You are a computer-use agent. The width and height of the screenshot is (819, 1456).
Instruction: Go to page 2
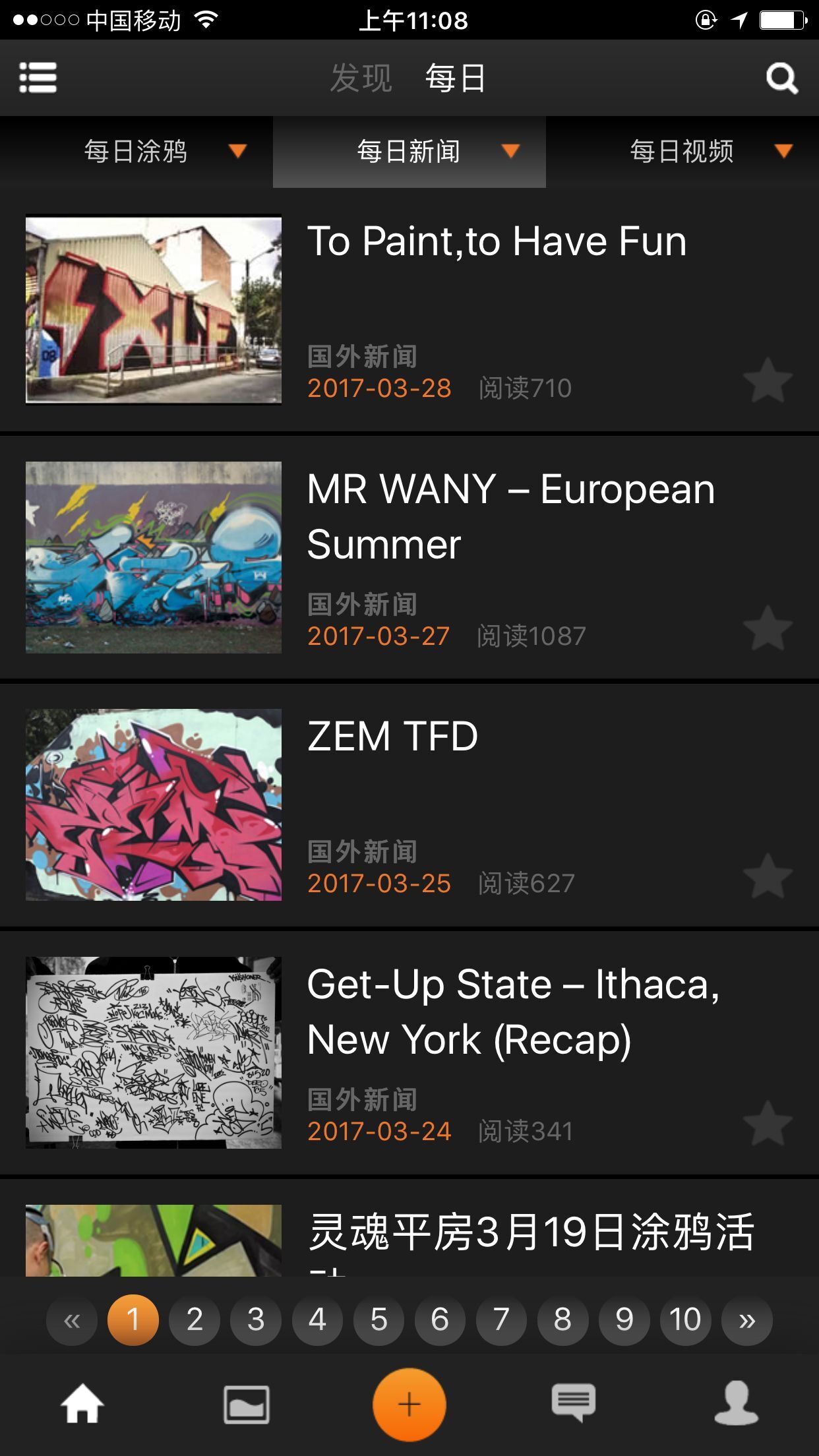click(195, 1319)
